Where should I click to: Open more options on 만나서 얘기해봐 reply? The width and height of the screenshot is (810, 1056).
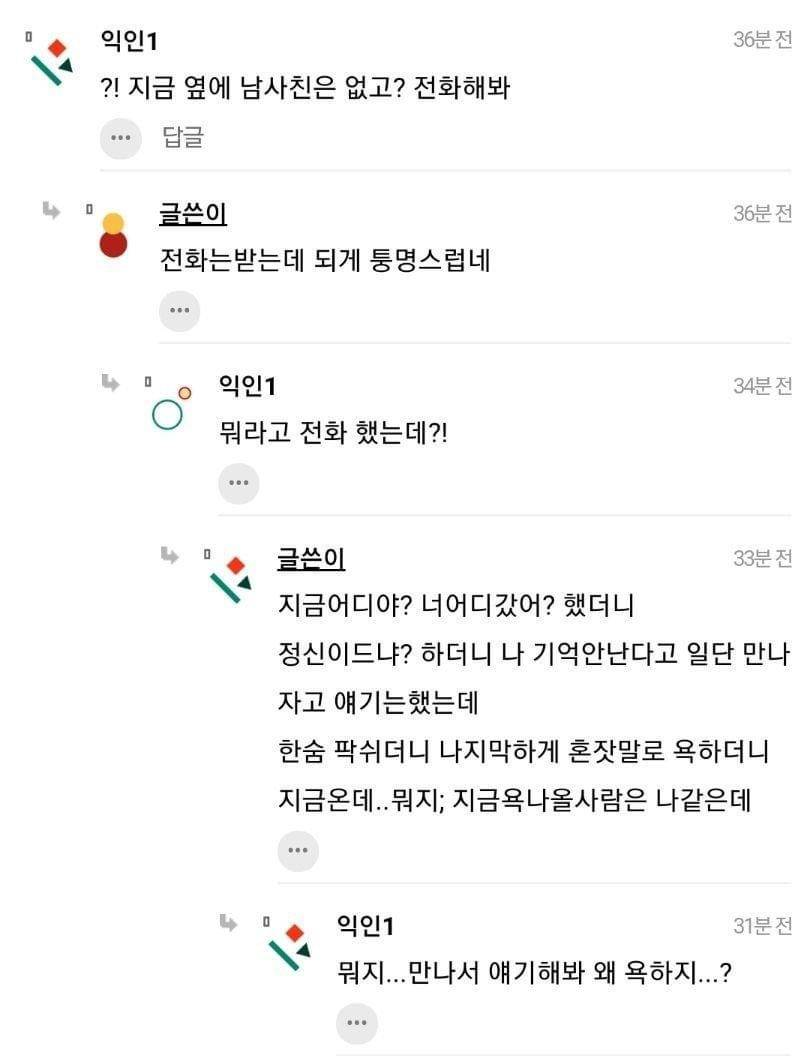(x=357, y=1022)
